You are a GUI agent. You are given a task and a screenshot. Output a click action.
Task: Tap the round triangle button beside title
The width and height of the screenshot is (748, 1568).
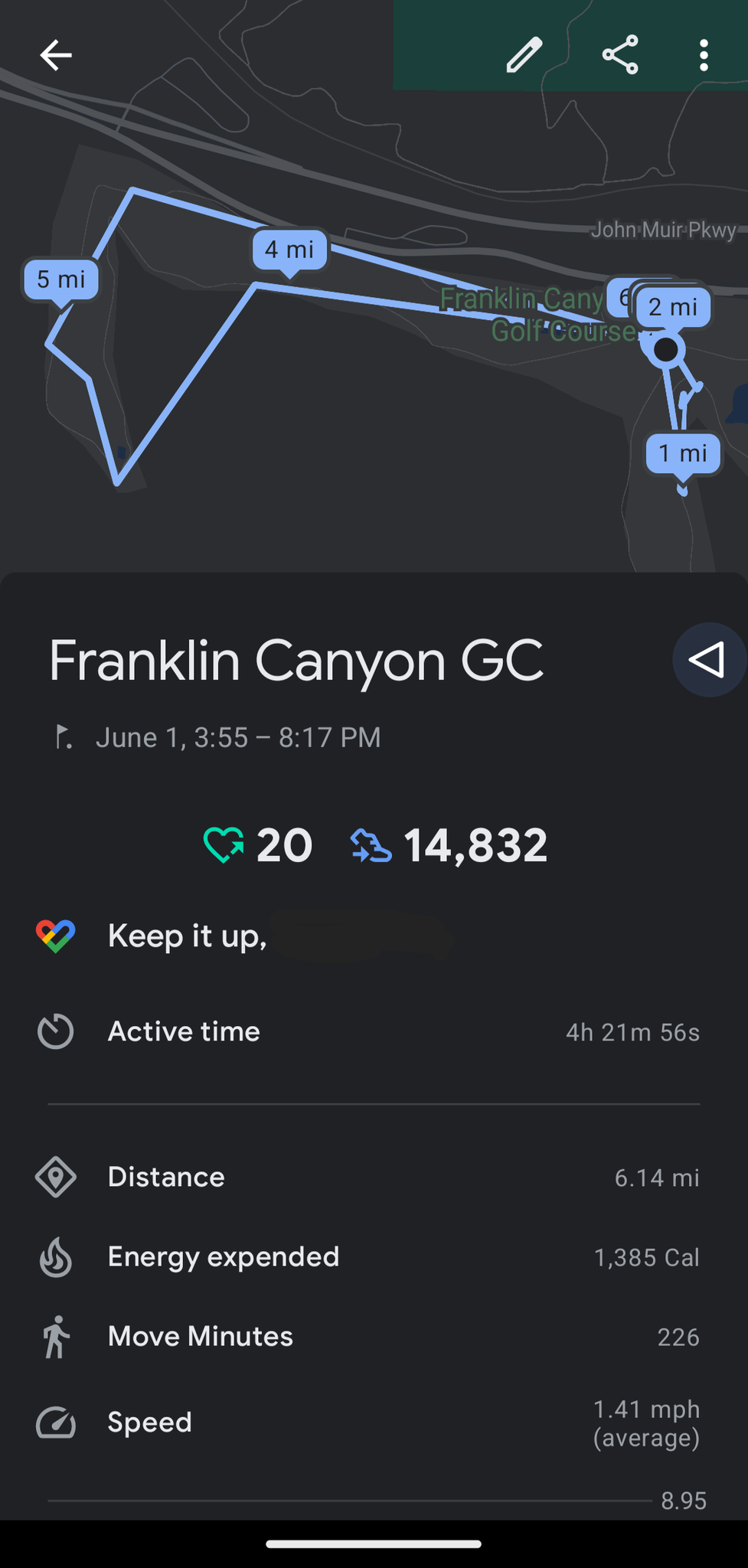pyautogui.click(x=709, y=660)
